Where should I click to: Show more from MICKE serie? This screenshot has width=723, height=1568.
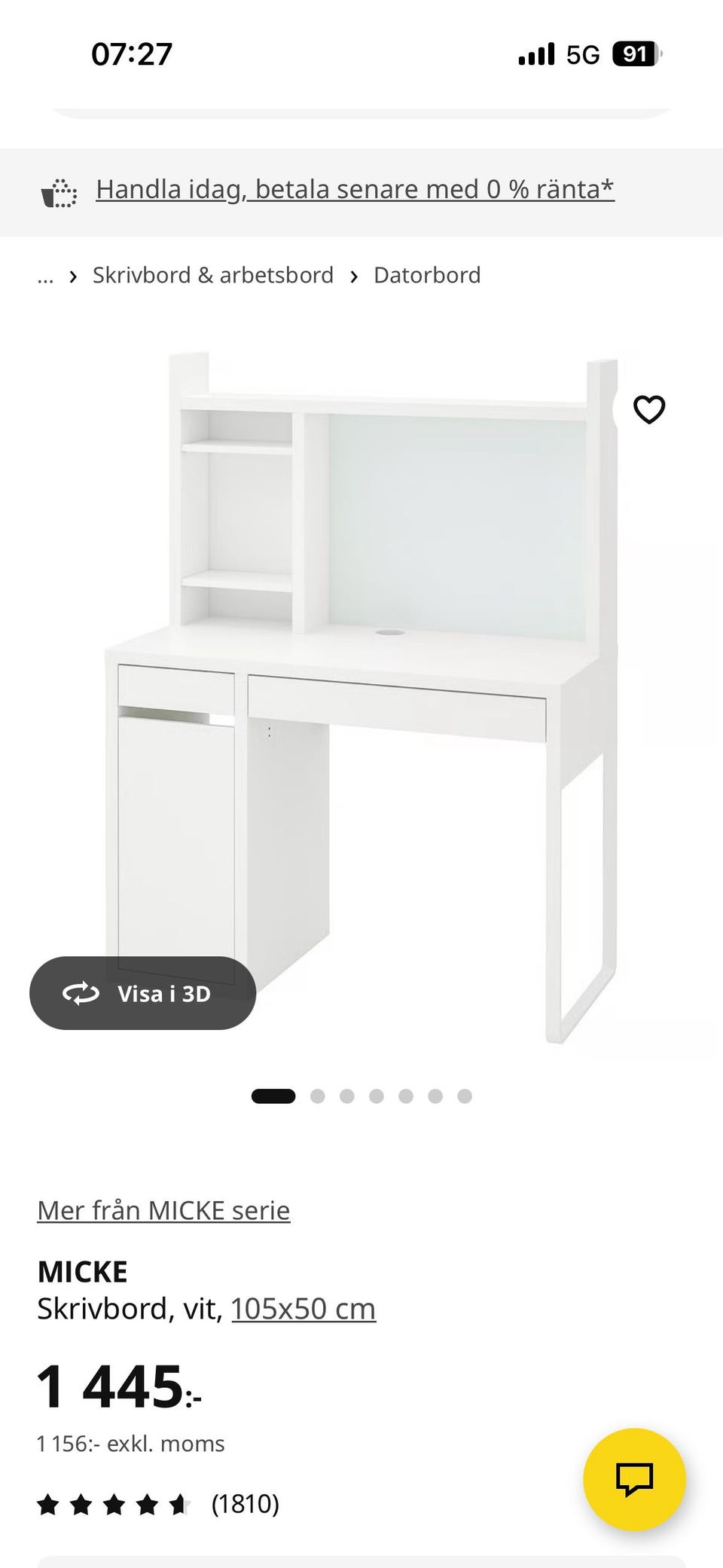pyautogui.click(x=163, y=1210)
